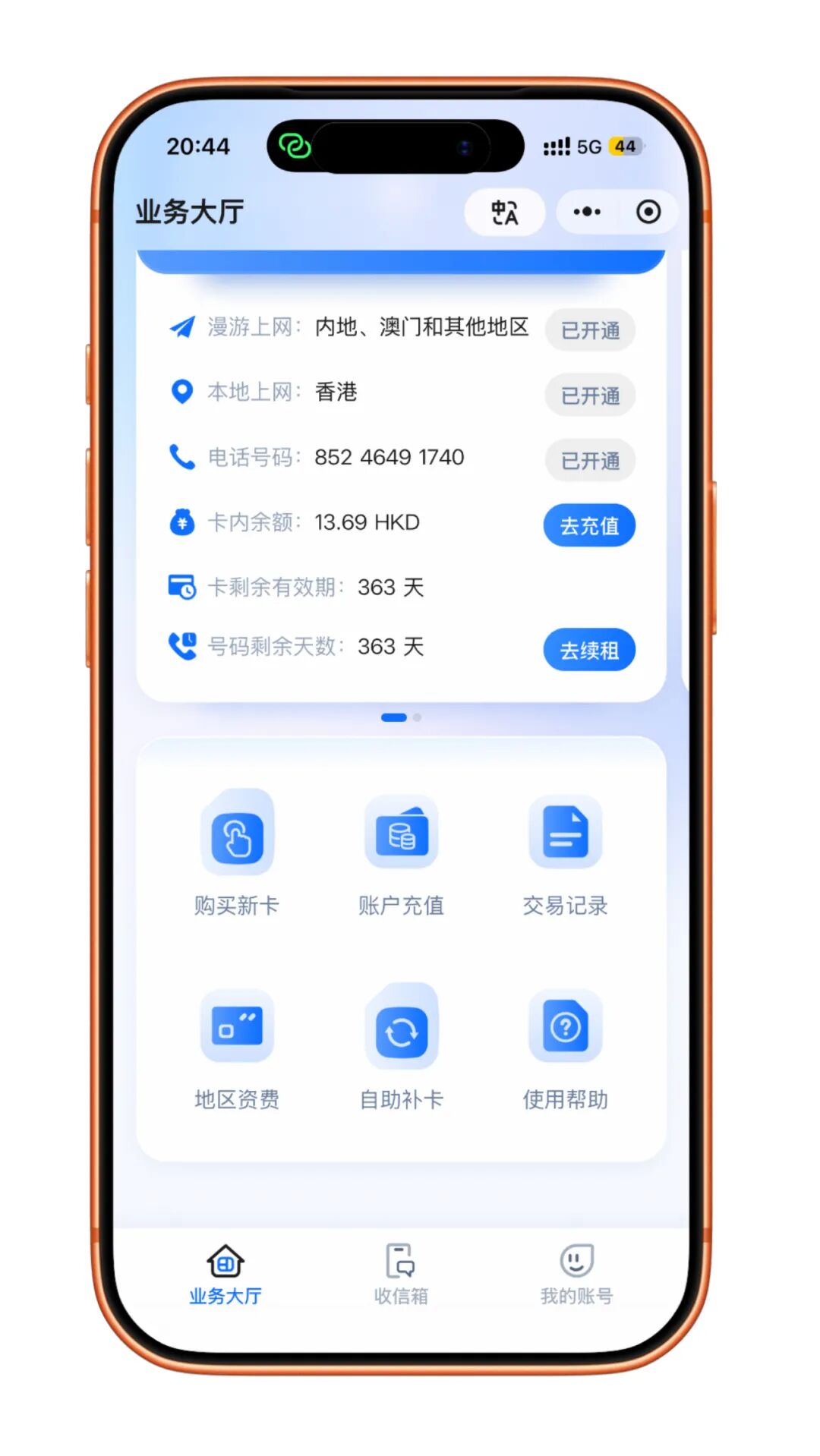Tap 已开通 status for 电话号码
The image size is (820, 1456).
click(x=590, y=461)
